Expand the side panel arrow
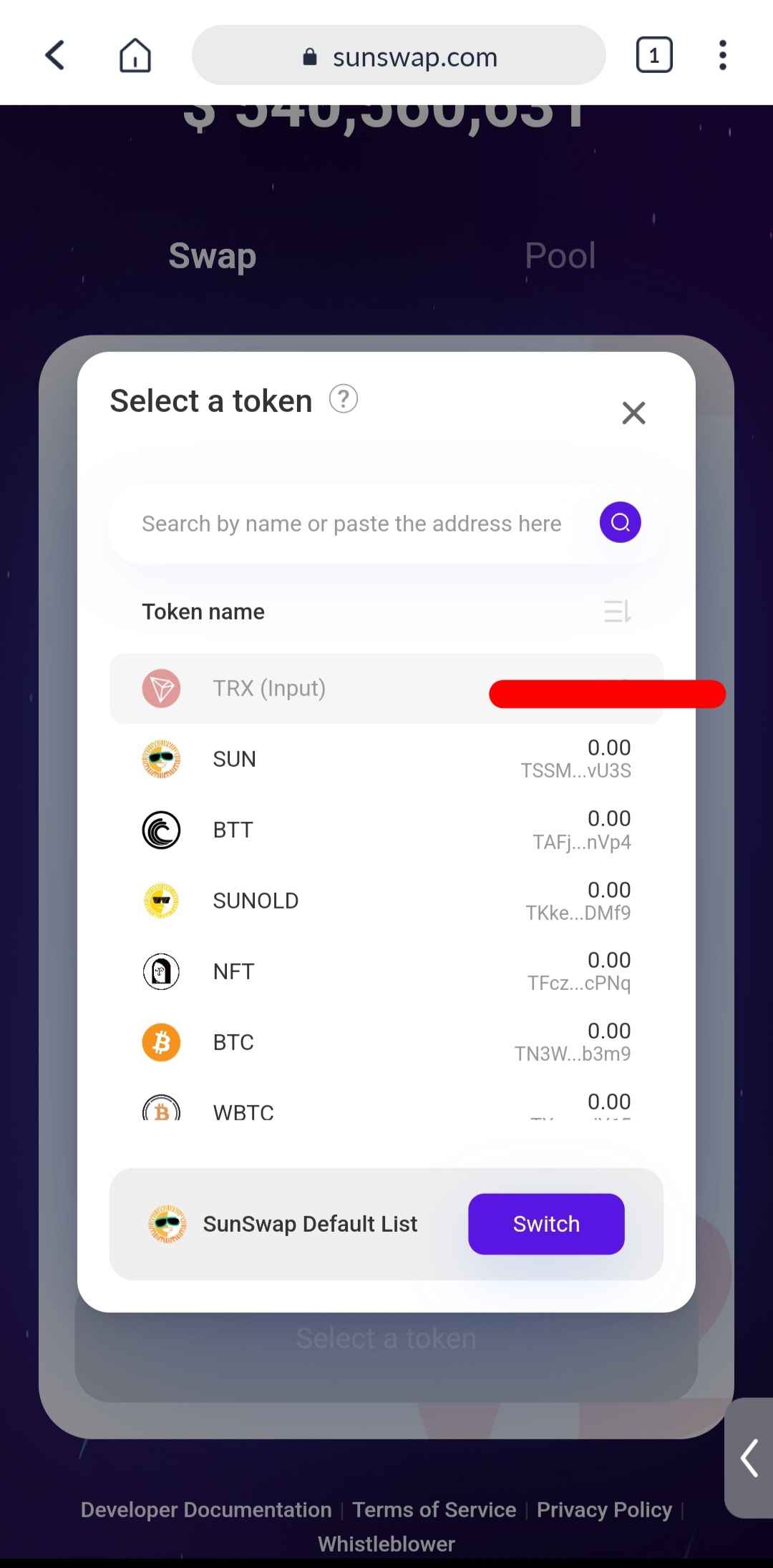773x1568 pixels. (749, 1459)
